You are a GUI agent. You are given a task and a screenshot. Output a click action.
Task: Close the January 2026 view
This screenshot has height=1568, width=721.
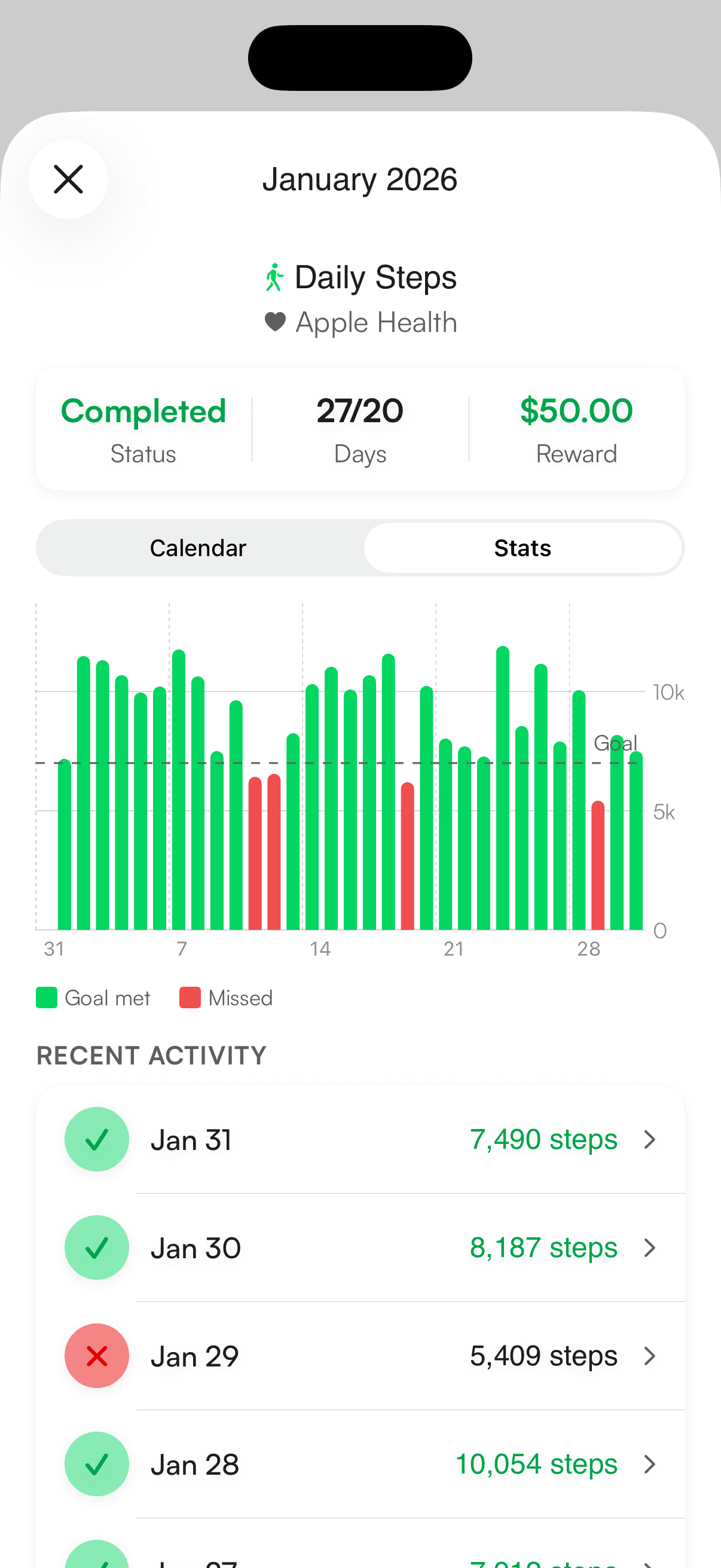coord(68,178)
